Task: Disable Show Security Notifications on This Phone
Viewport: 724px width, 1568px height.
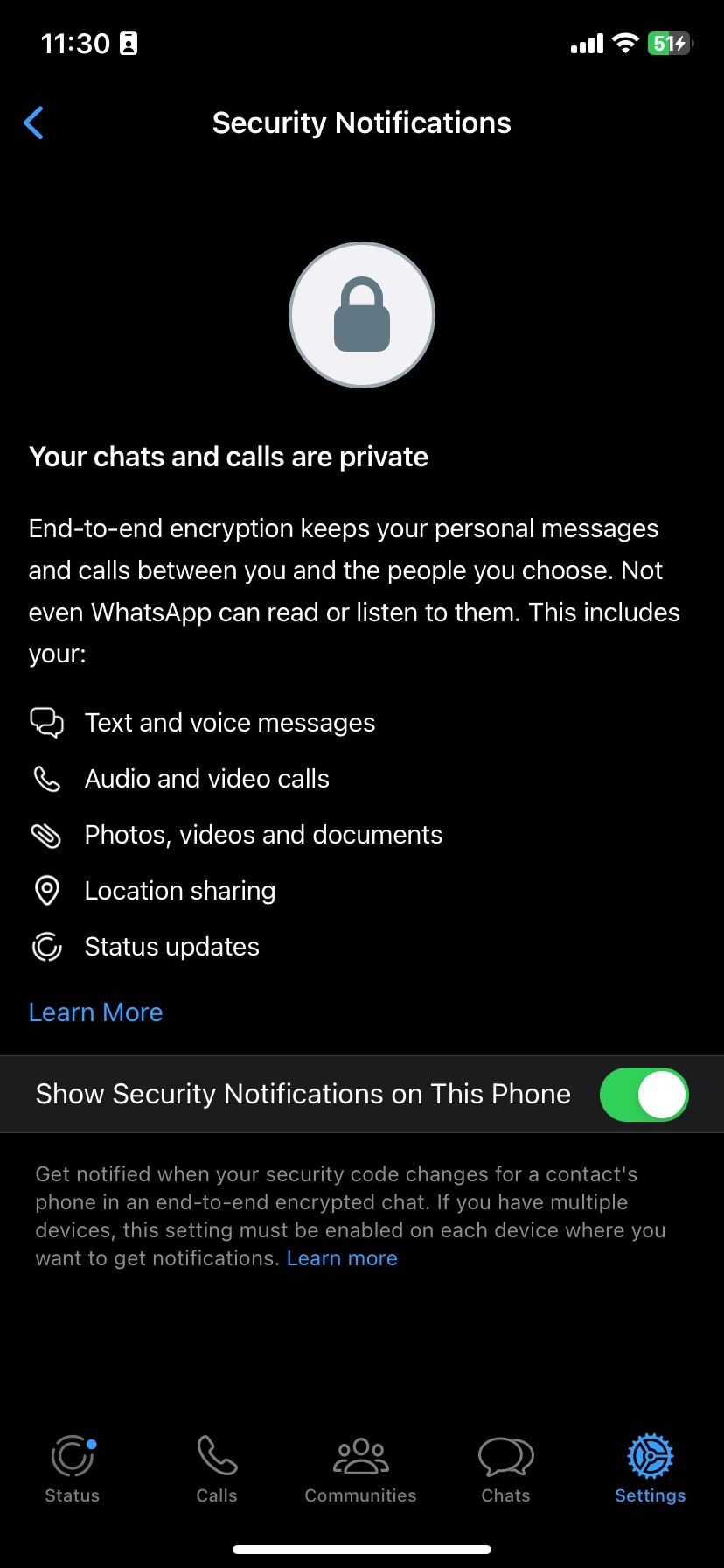Action: (644, 1094)
